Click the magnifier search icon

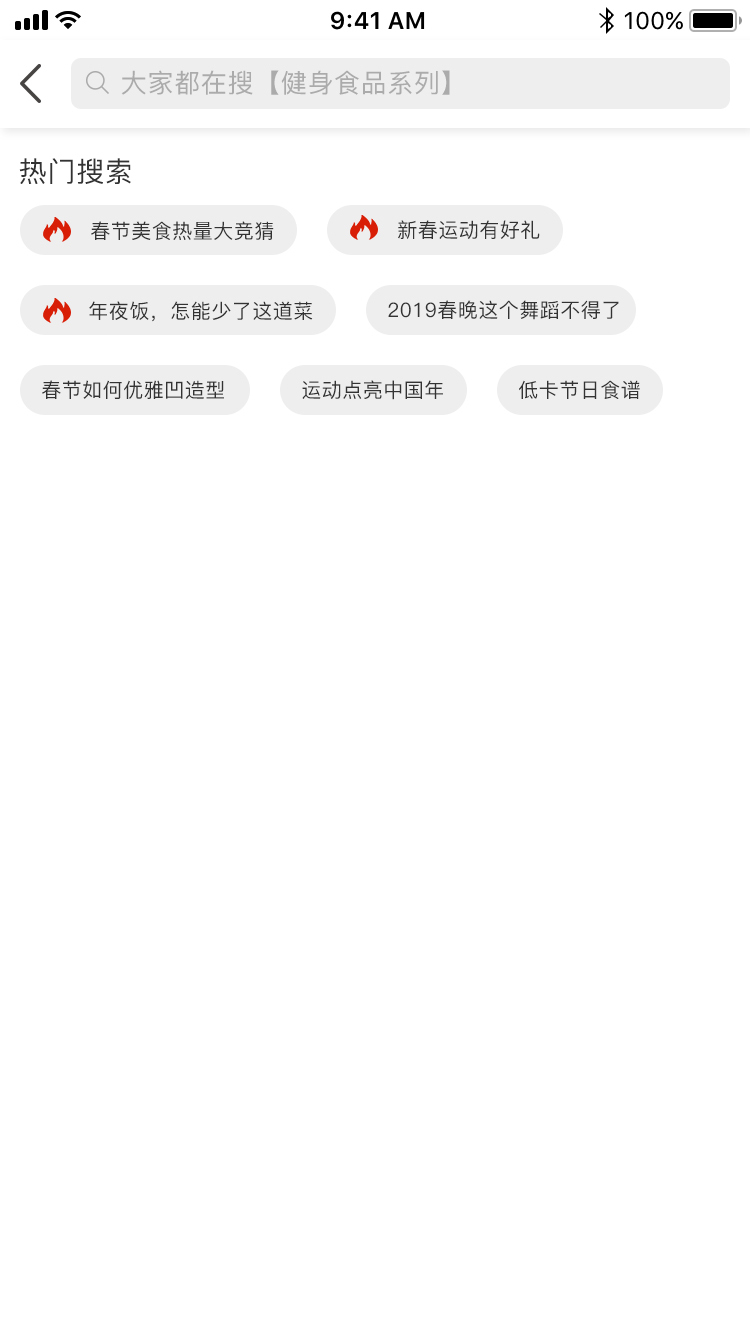click(97, 84)
